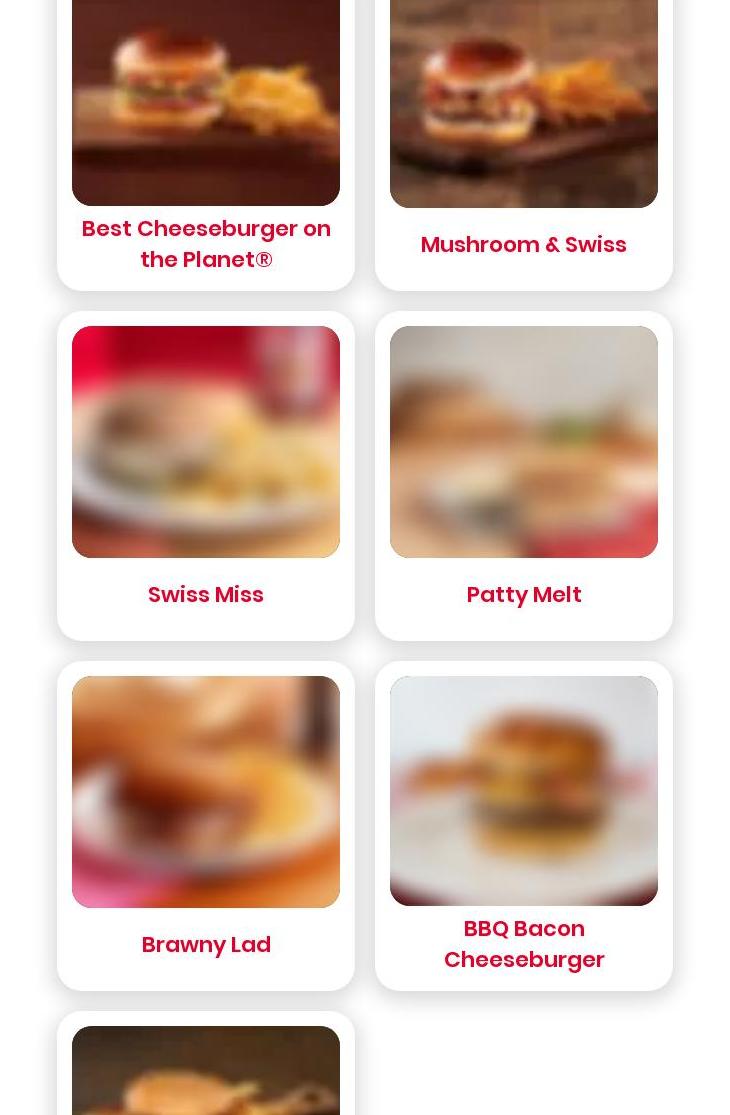730x1115 pixels.
Task: Select the Mushroom & Swiss burger
Action: click(523, 244)
